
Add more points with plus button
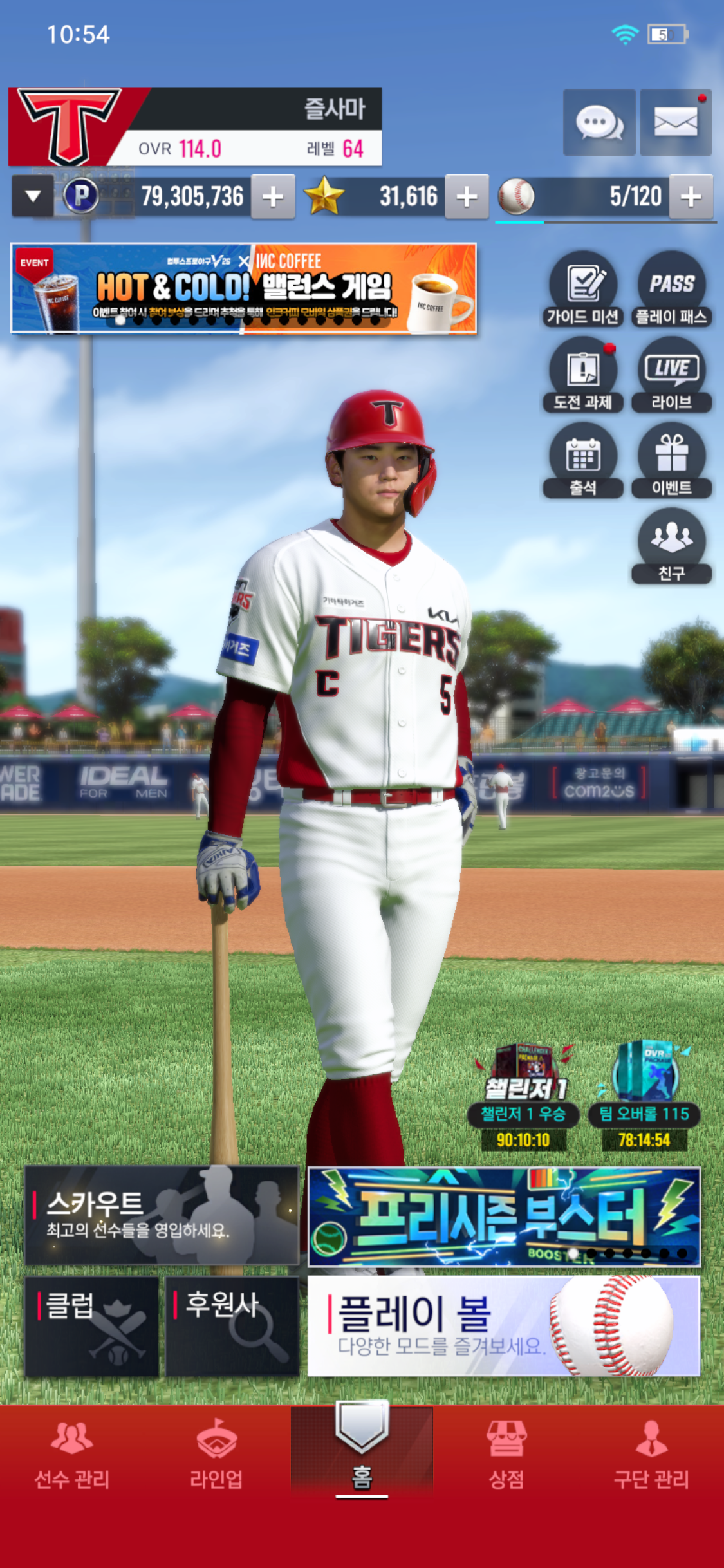[273, 196]
